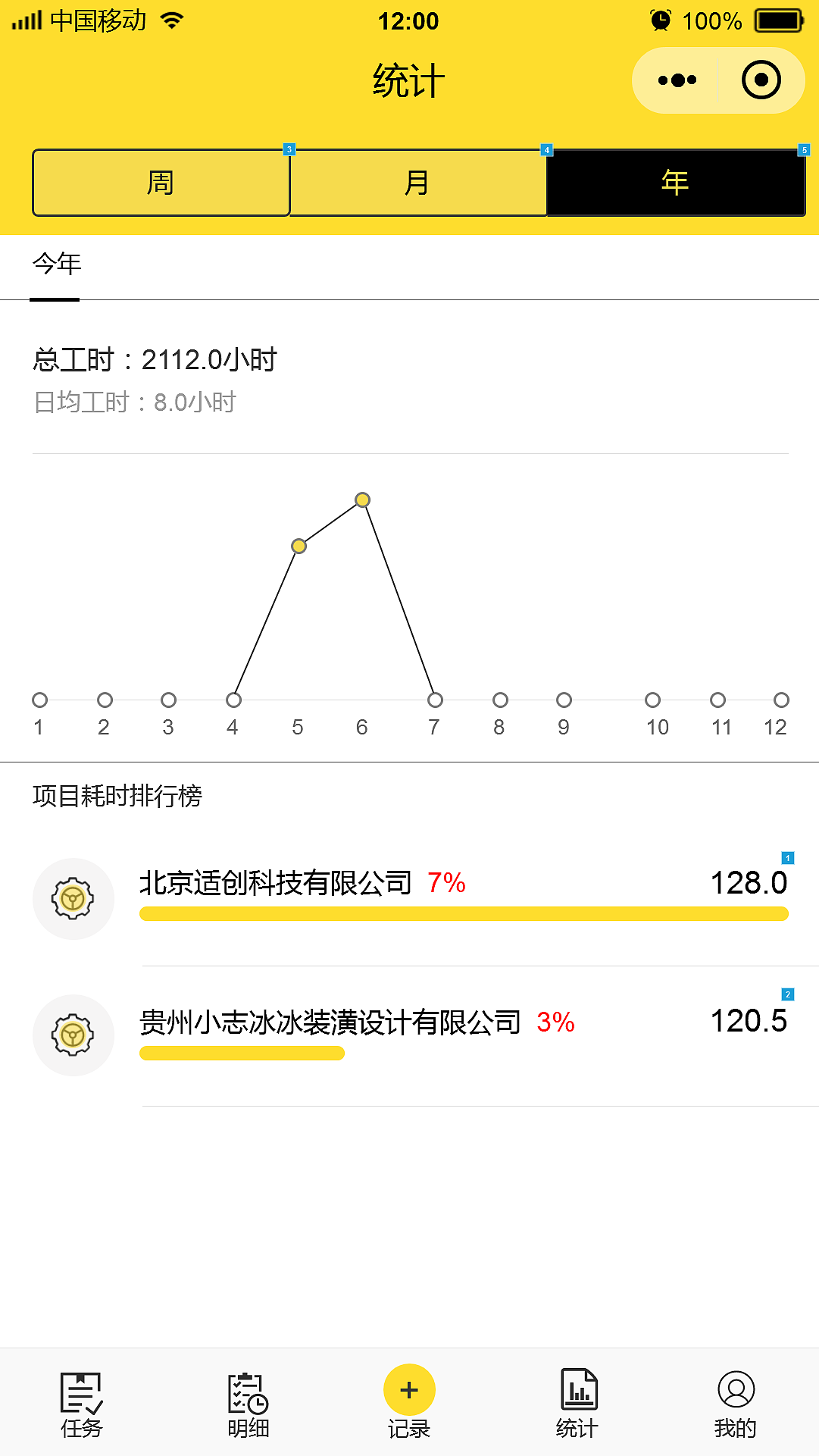819x1456 pixels.
Task: Go to the 任务 tab
Action: coord(81,1404)
